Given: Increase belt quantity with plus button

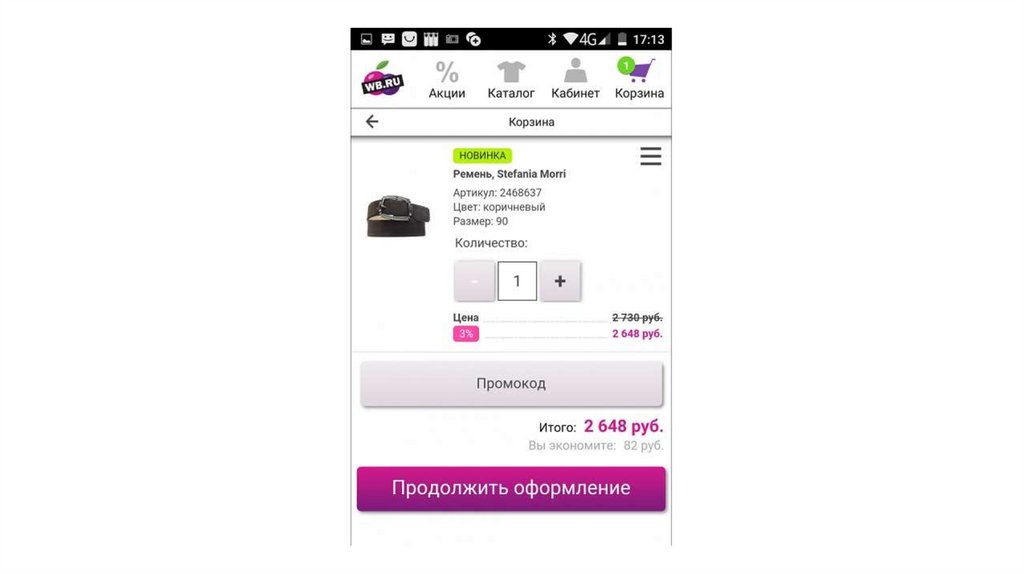Looking at the screenshot, I should tap(560, 281).
